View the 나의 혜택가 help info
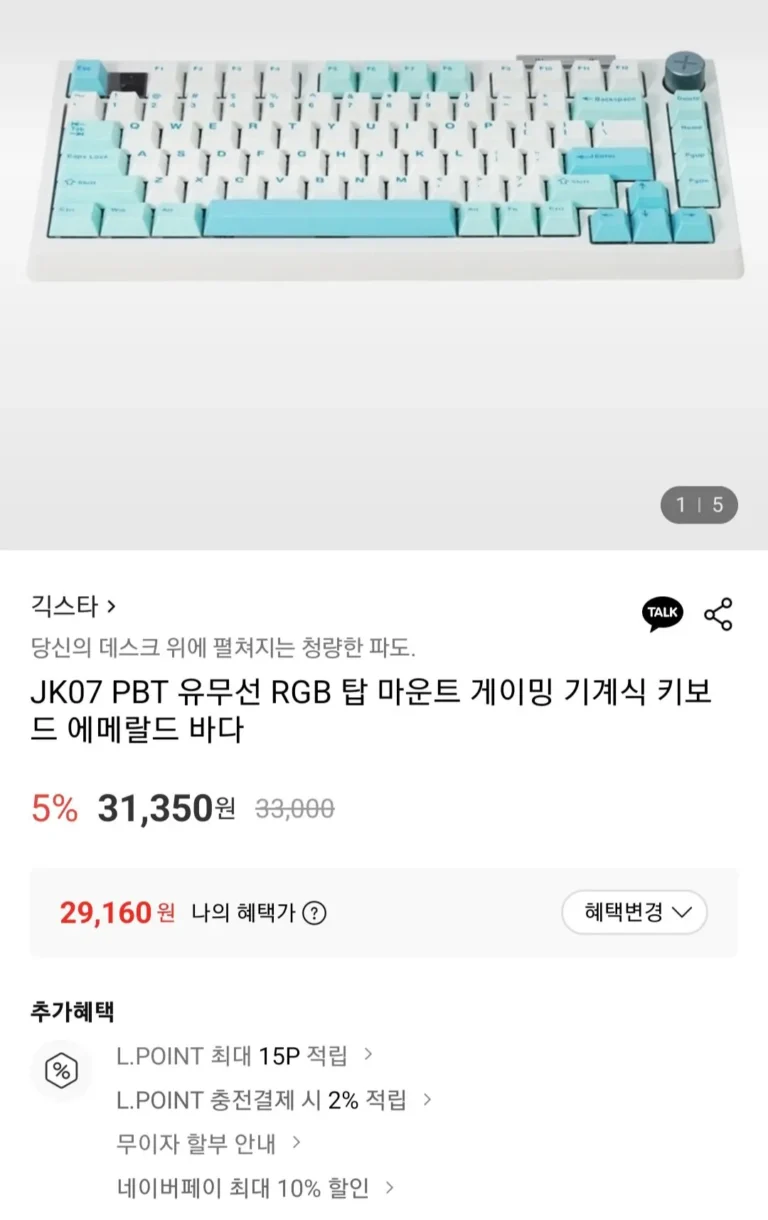Viewport: 768px width, 1220px height. point(315,913)
